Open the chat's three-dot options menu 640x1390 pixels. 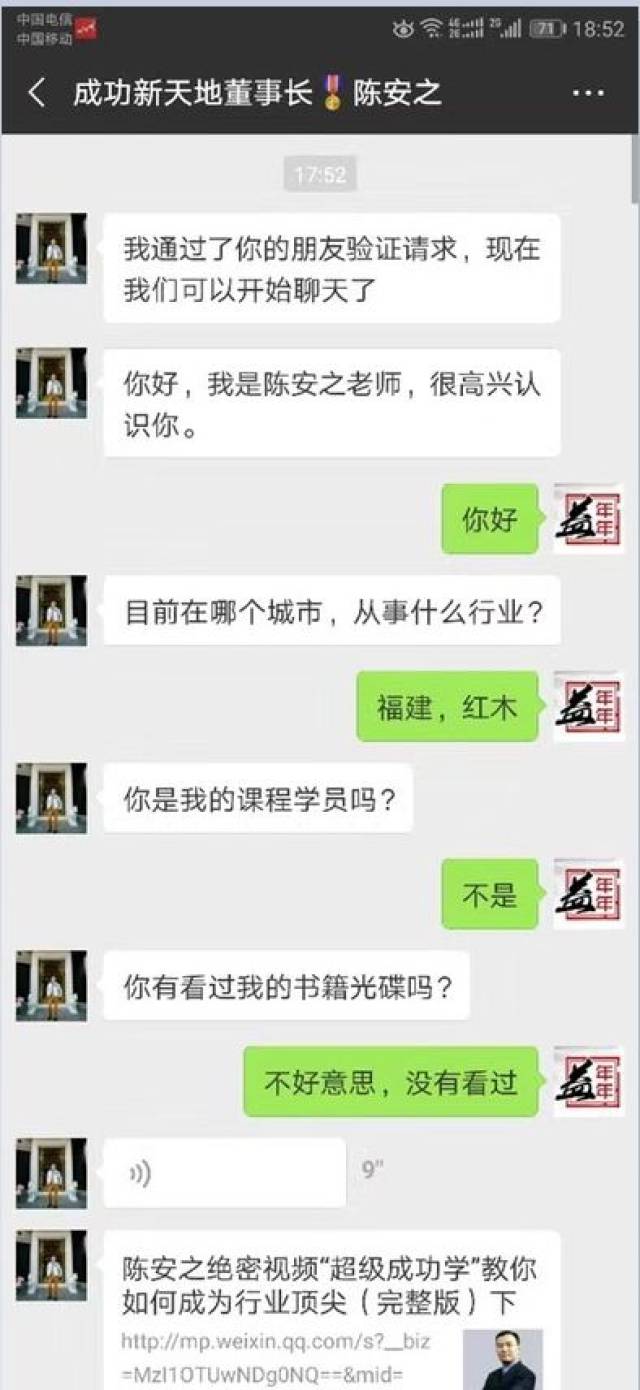pyautogui.click(x=588, y=93)
